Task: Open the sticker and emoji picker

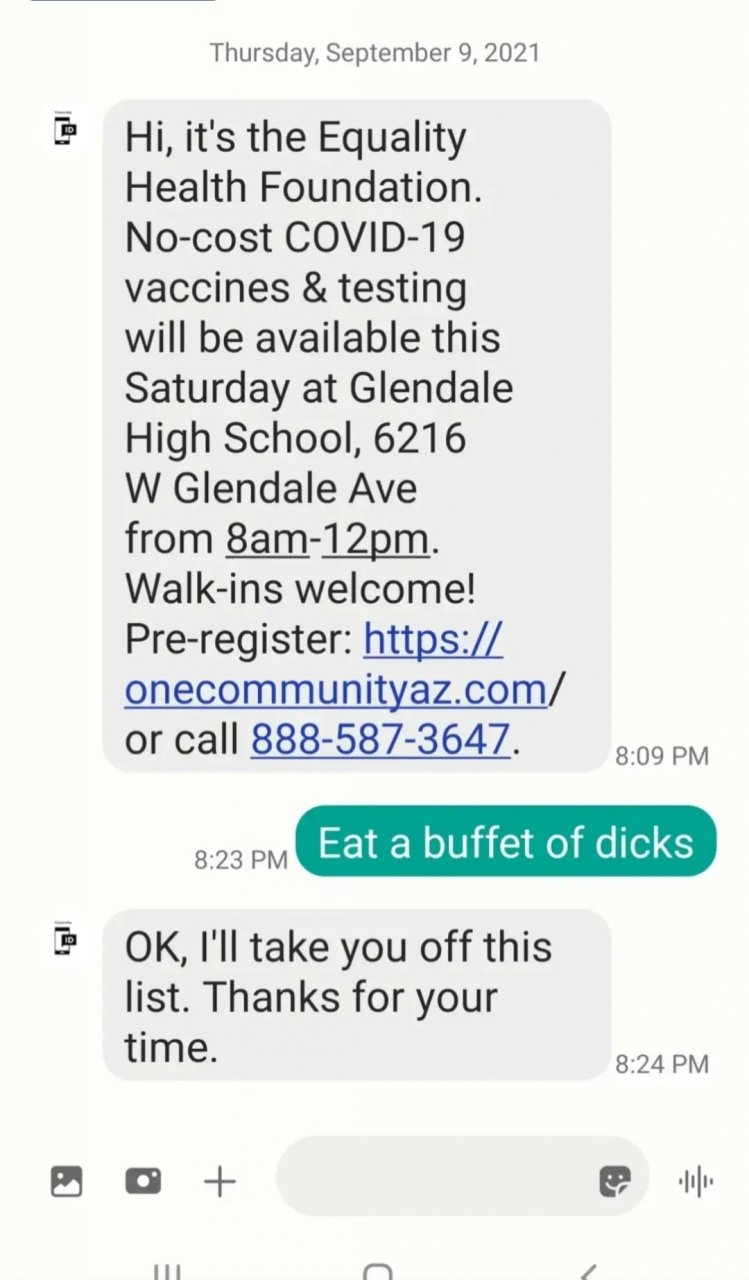Action: [x=615, y=1182]
